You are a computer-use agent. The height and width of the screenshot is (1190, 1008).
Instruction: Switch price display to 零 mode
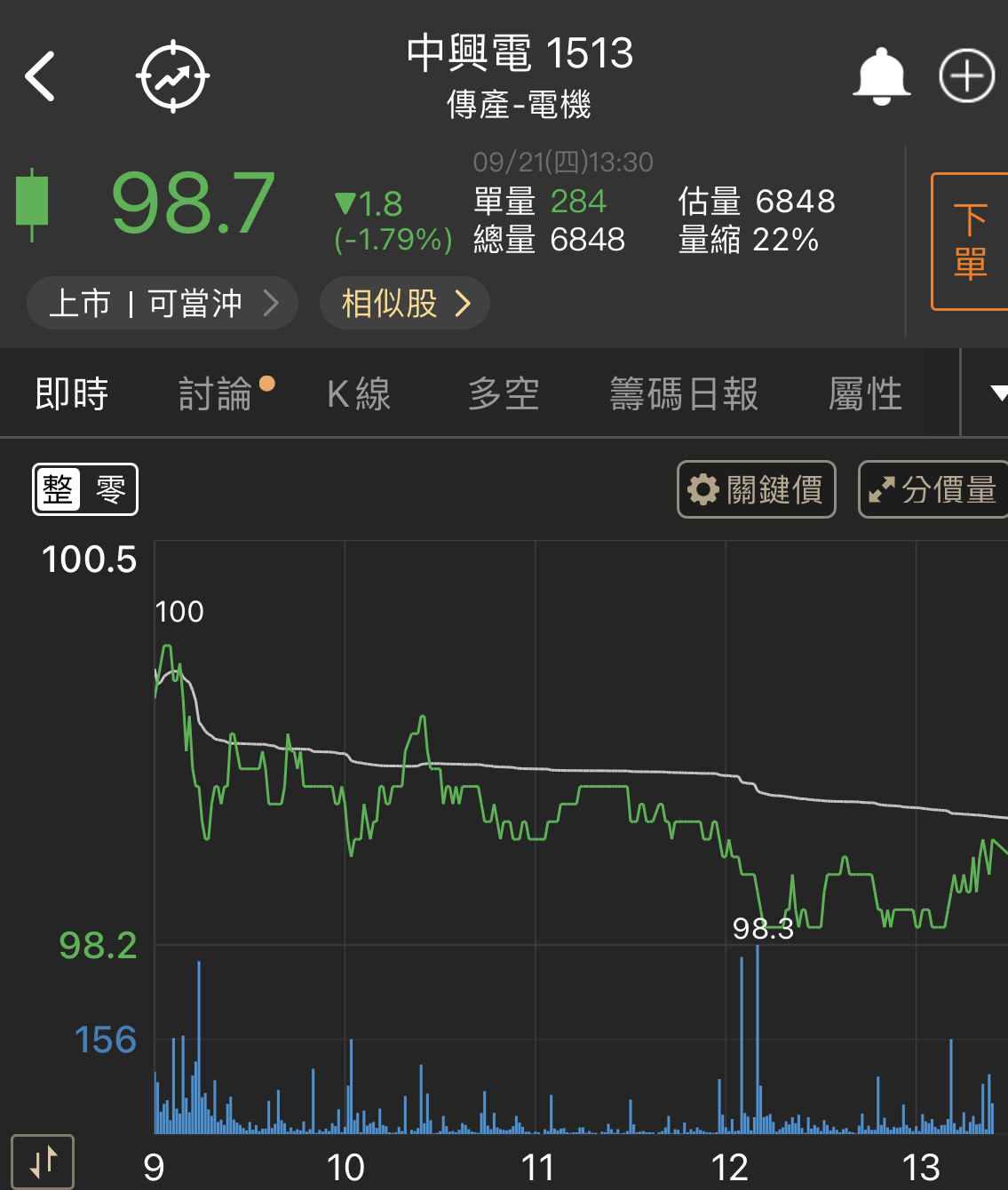(x=110, y=489)
